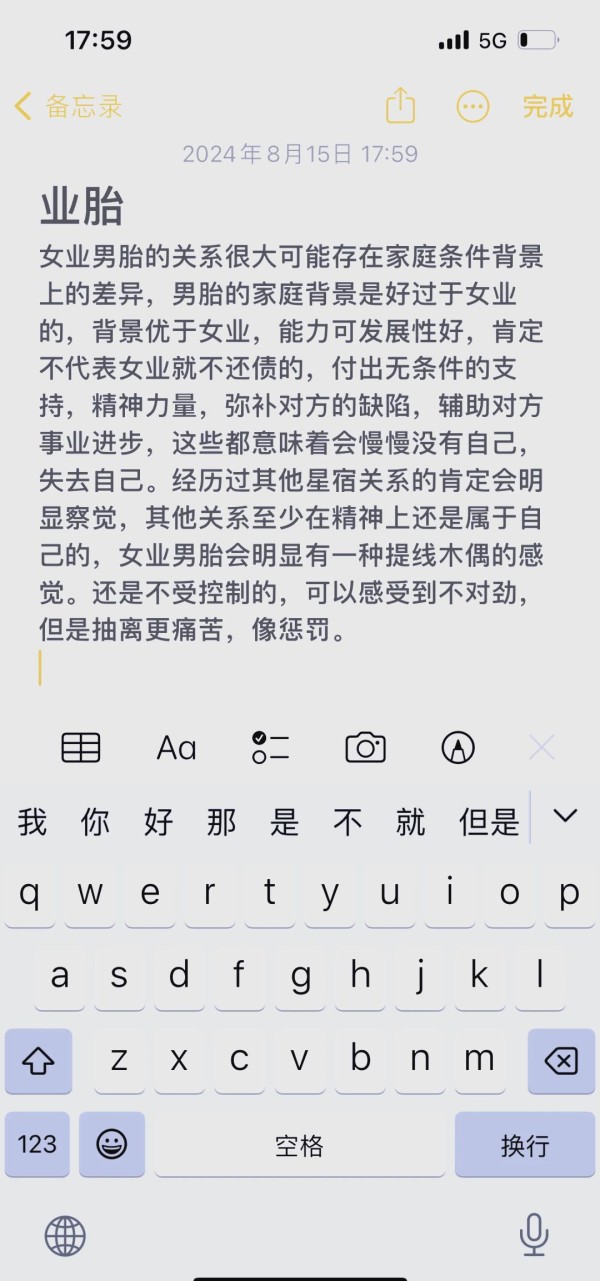Viewport: 600px width, 1281px height.
Task: Choose the suggested word 你
Action: [x=95, y=822]
